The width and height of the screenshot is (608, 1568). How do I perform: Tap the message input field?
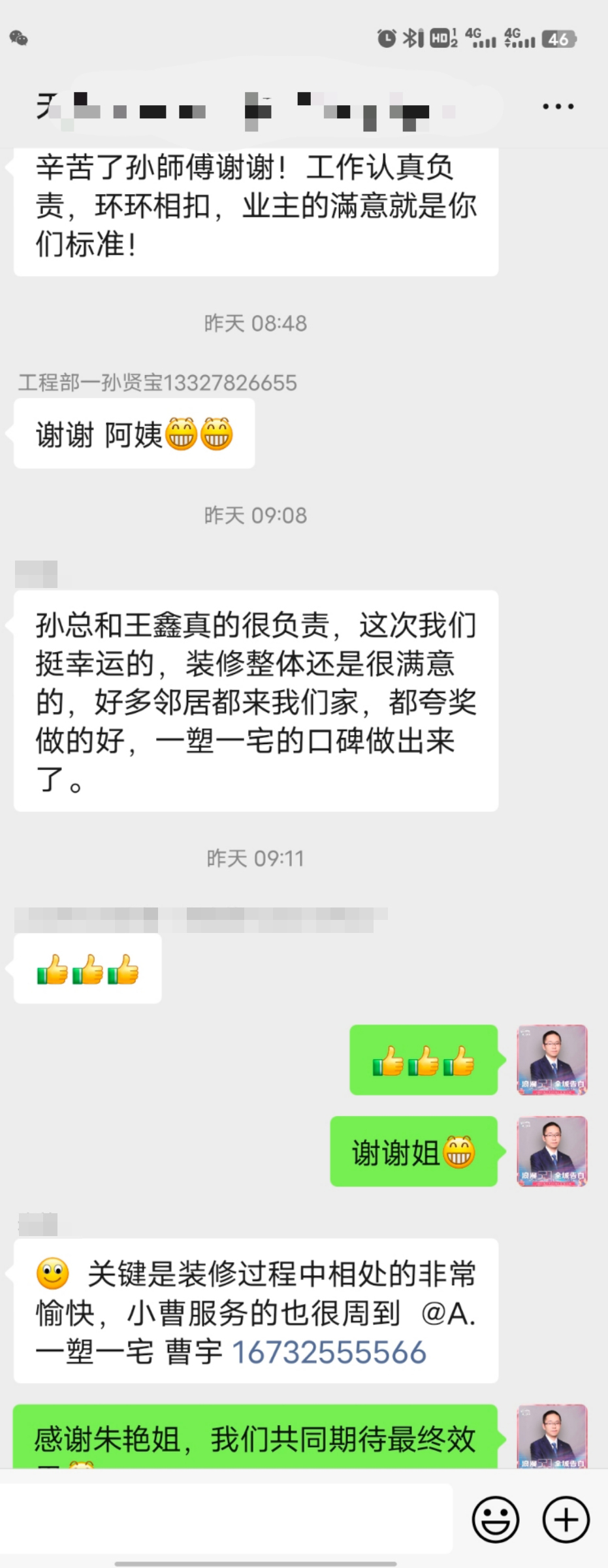(x=226, y=1519)
